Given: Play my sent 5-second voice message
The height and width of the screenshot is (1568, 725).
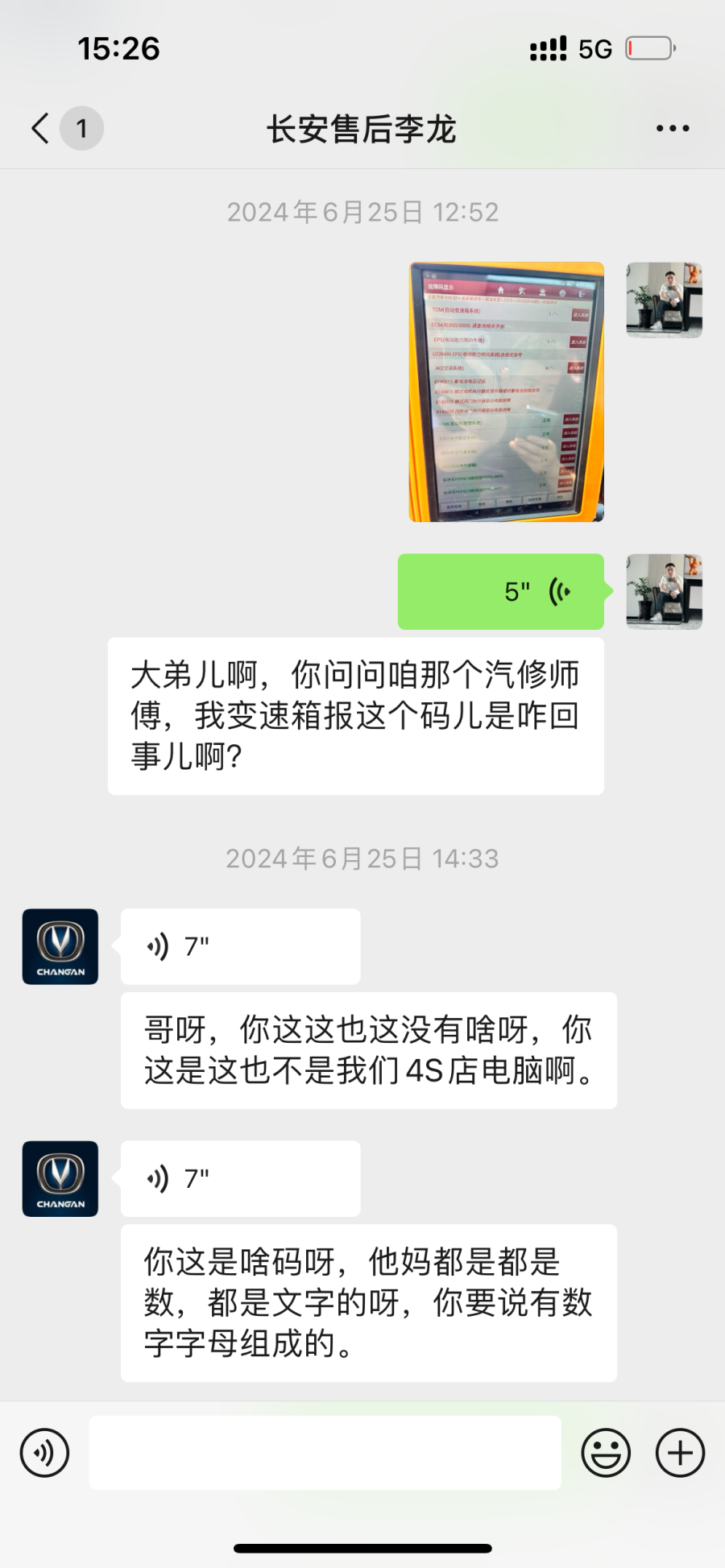Looking at the screenshot, I should (x=501, y=591).
